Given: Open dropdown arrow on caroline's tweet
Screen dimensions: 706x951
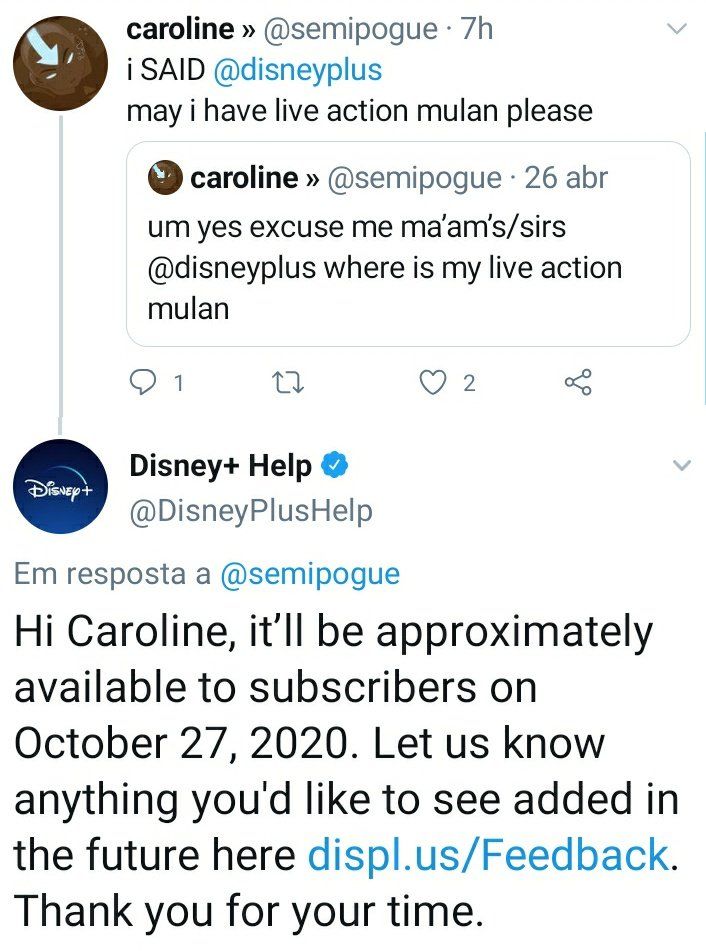Looking at the screenshot, I should tap(677, 30).
